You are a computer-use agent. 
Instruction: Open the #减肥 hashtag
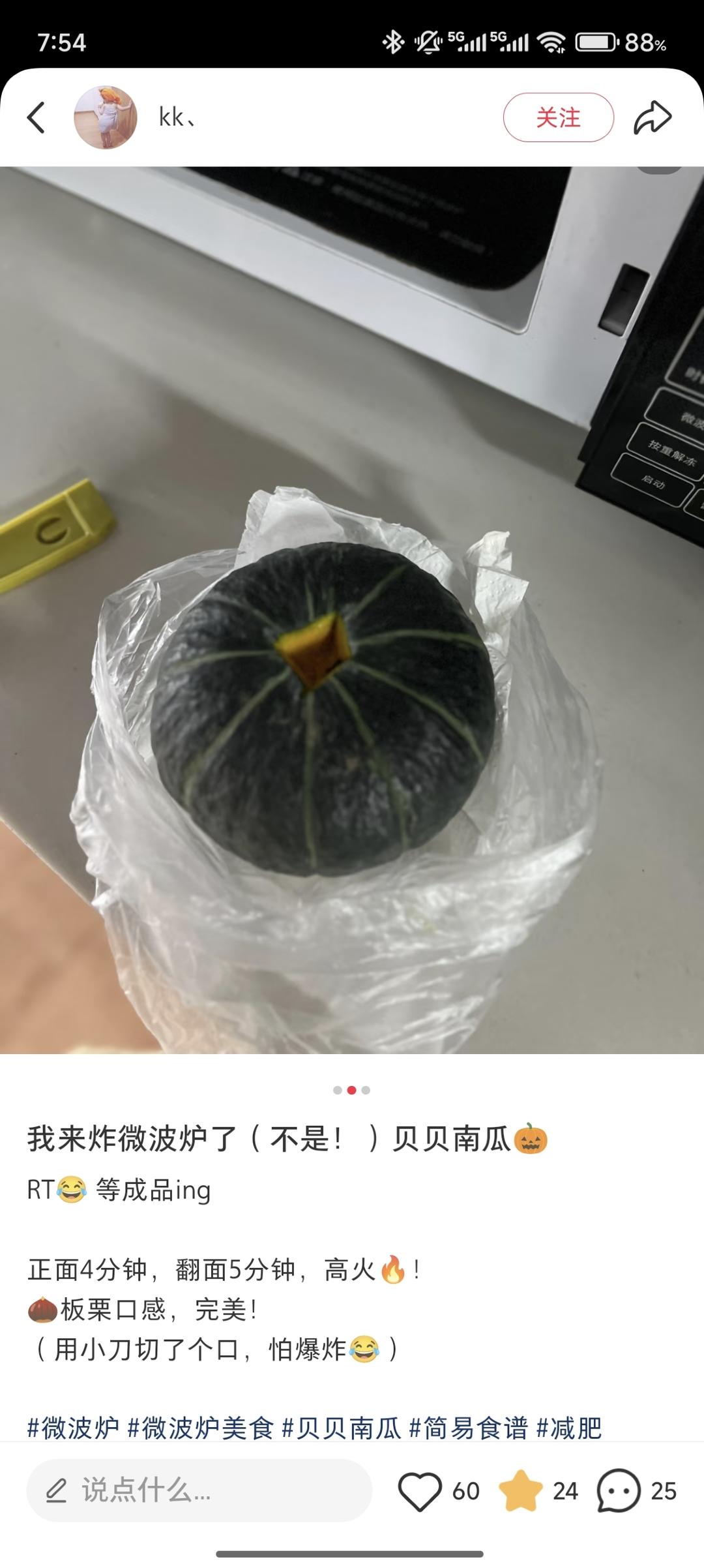(569, 1428)
